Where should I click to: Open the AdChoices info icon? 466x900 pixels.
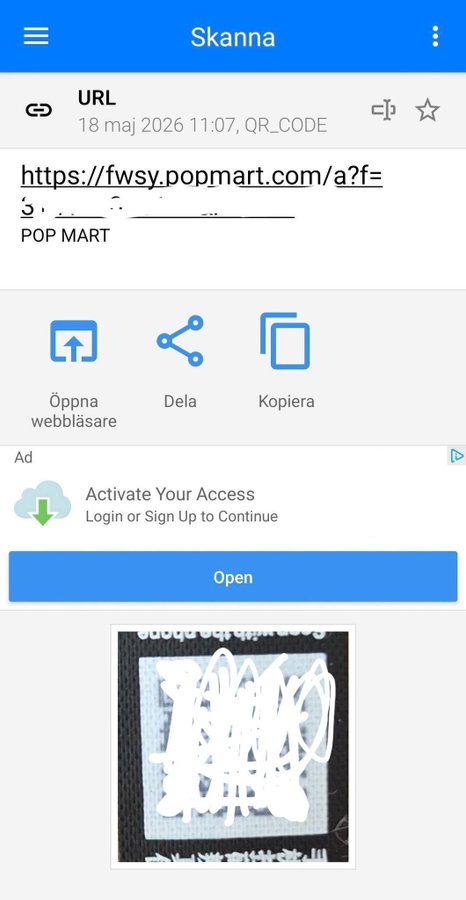tap(457, 456)
